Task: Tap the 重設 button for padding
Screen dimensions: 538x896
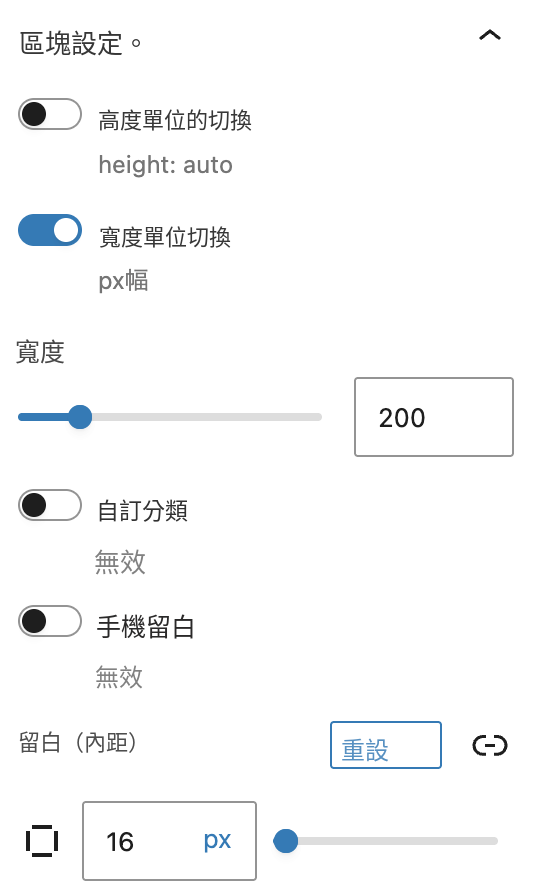Action: point(386,745)
